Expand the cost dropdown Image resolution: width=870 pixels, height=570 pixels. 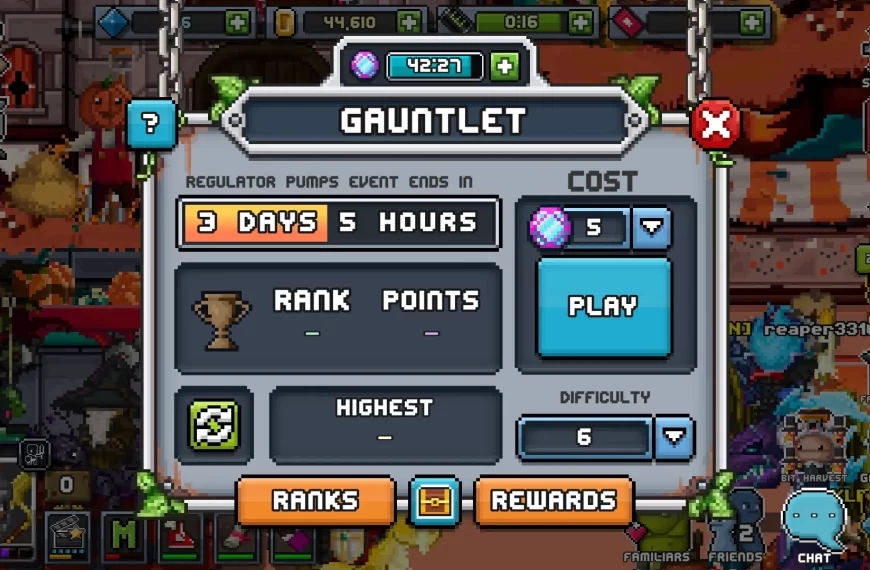(652, 228)
